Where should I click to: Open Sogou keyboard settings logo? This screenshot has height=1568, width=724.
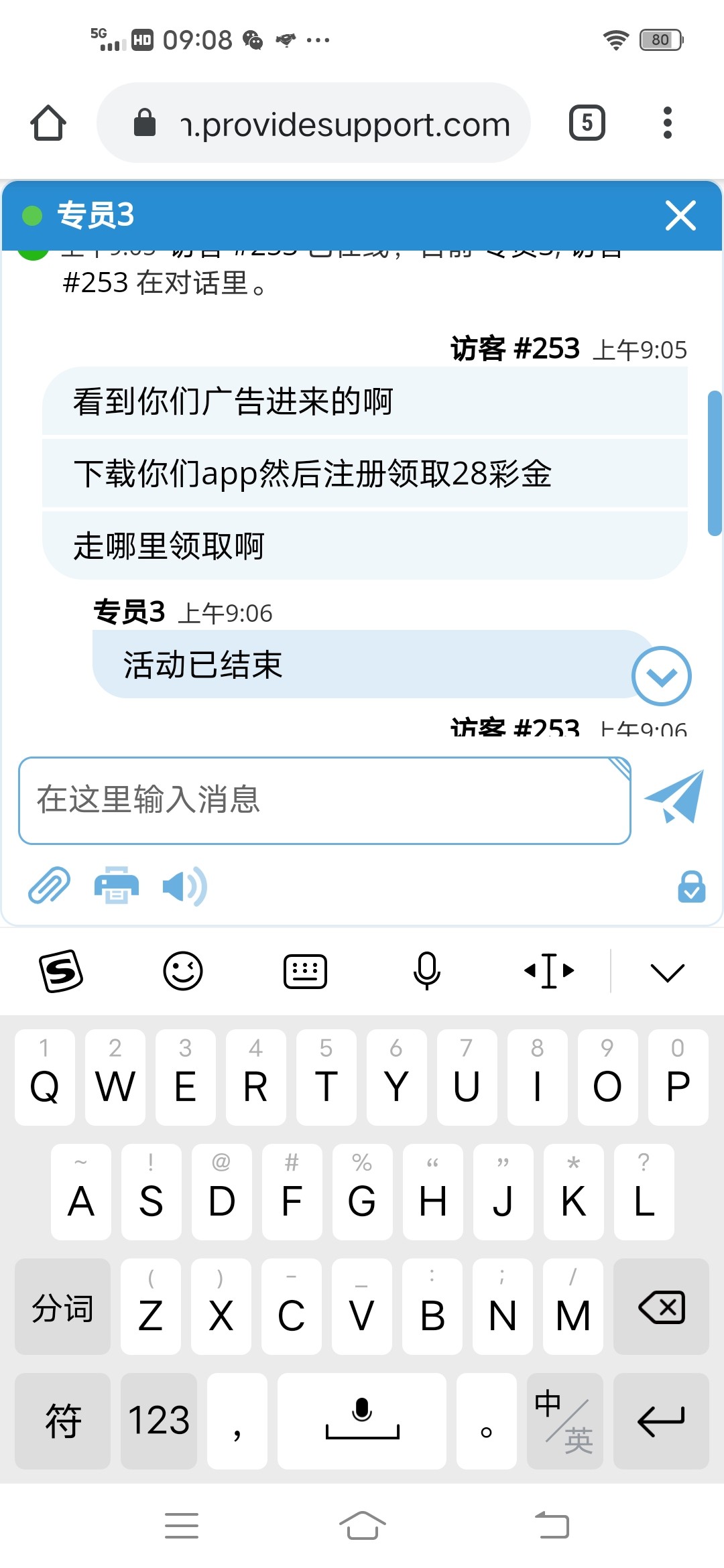click(x=61, y=971)
